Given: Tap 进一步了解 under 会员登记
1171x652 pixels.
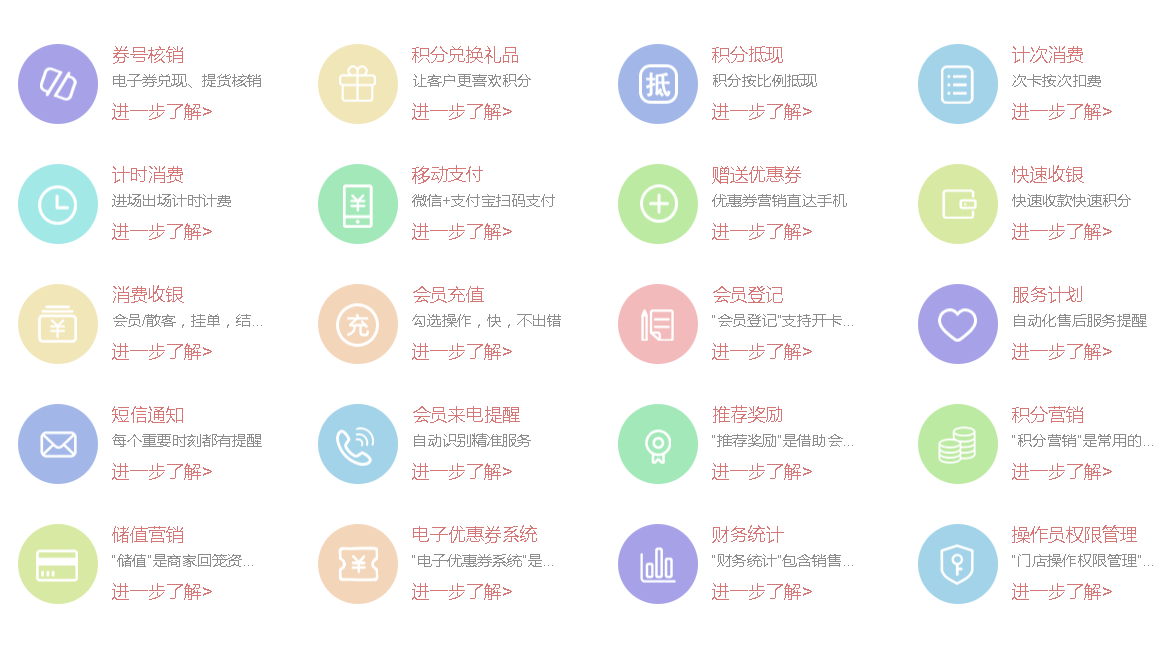Looking at the screenshot, I should coord(761,352).
